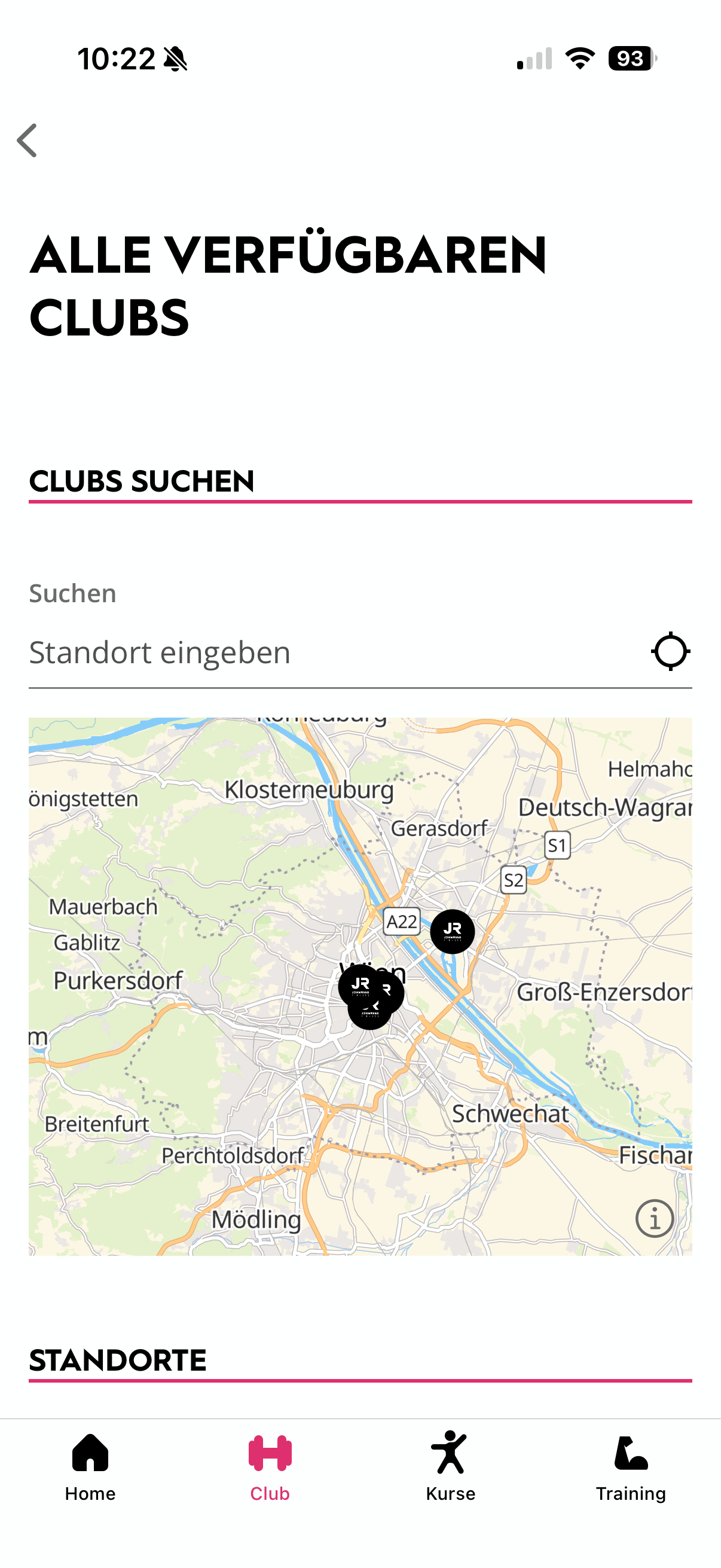Viewport: 721px width, 1568px height.
Task: Go back using the top arrow
Action: click(28, 140)
